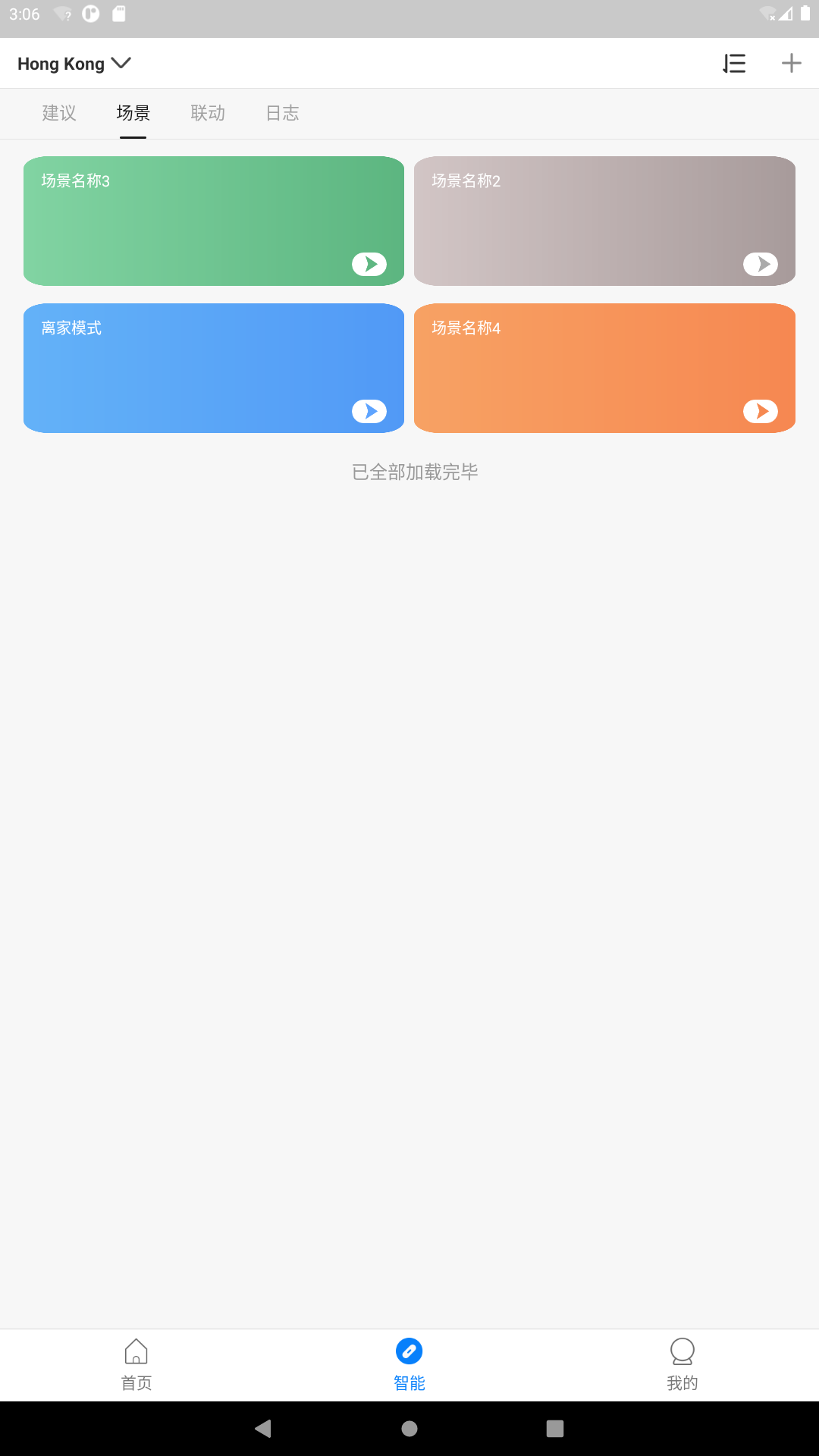
Task: Execute 离家模式 via its play icon
Action: tap(370, 412)
